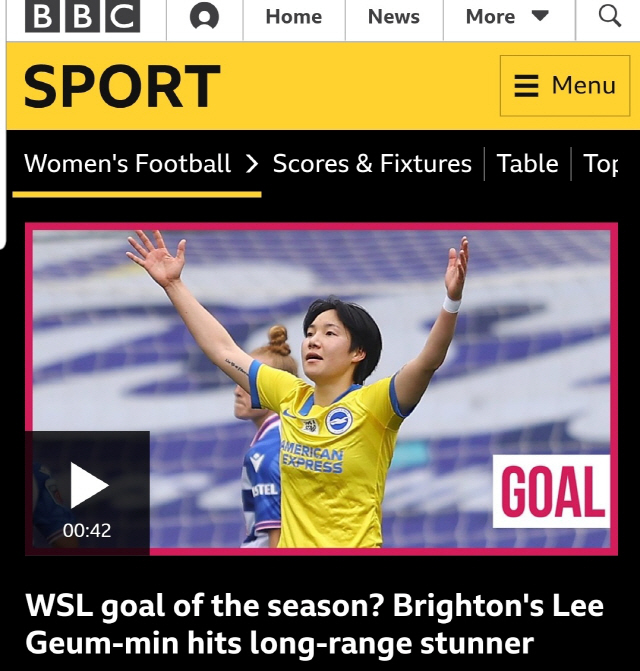
Task: Expand the More dropdown
Action: click(507, 17)
